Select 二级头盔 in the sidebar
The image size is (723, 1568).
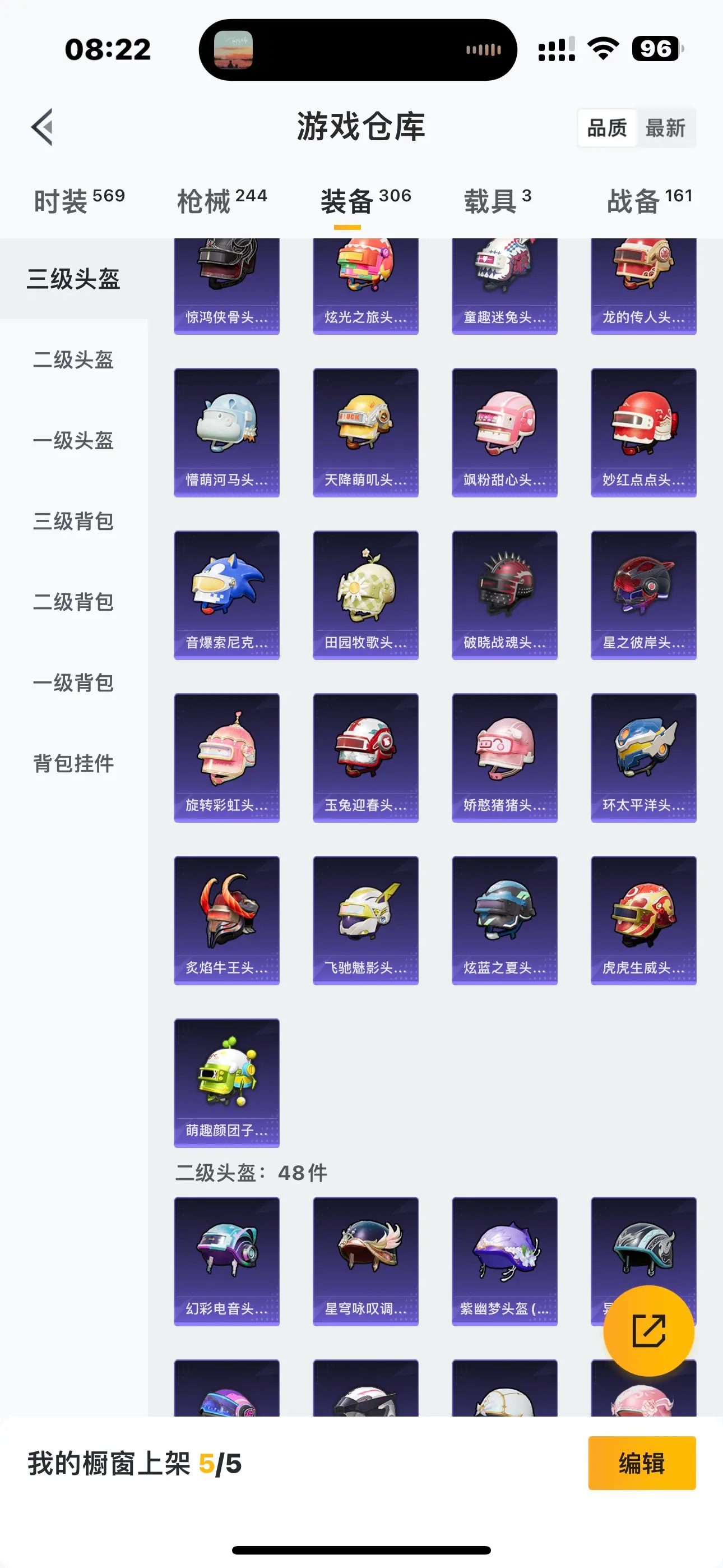click(73, 359)
